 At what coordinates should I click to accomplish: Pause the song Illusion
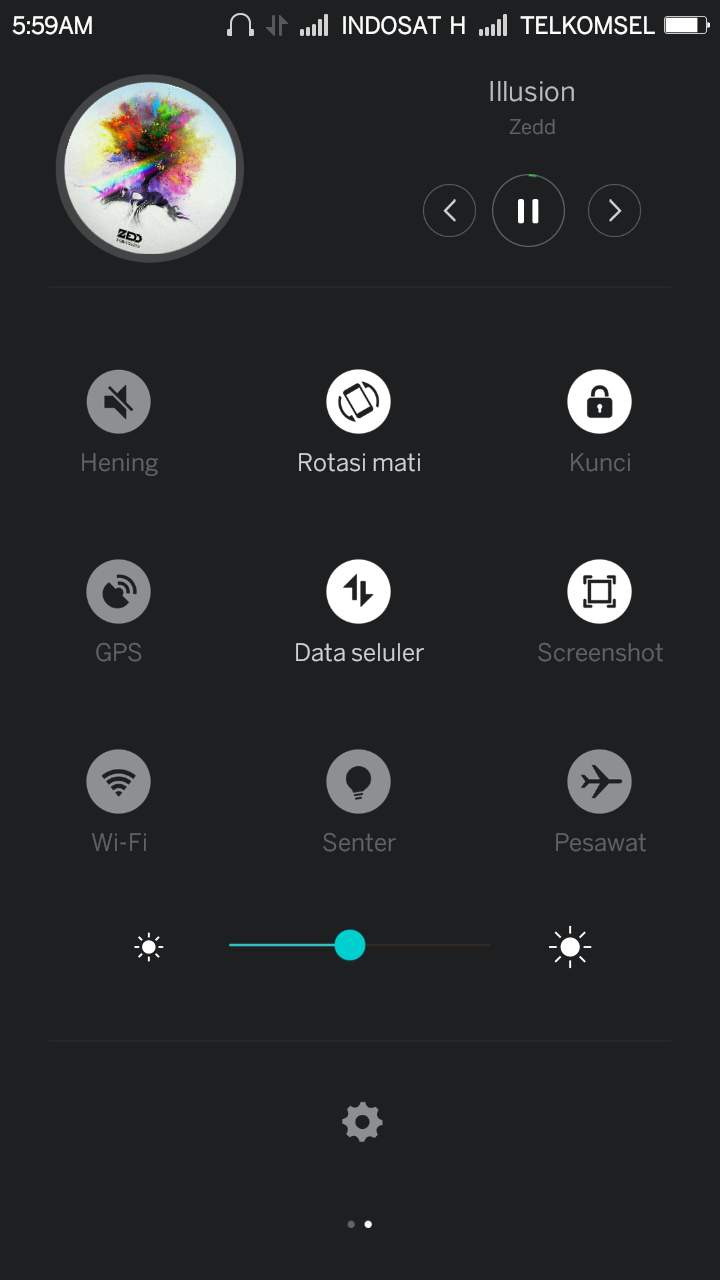(x=528, y=211)
